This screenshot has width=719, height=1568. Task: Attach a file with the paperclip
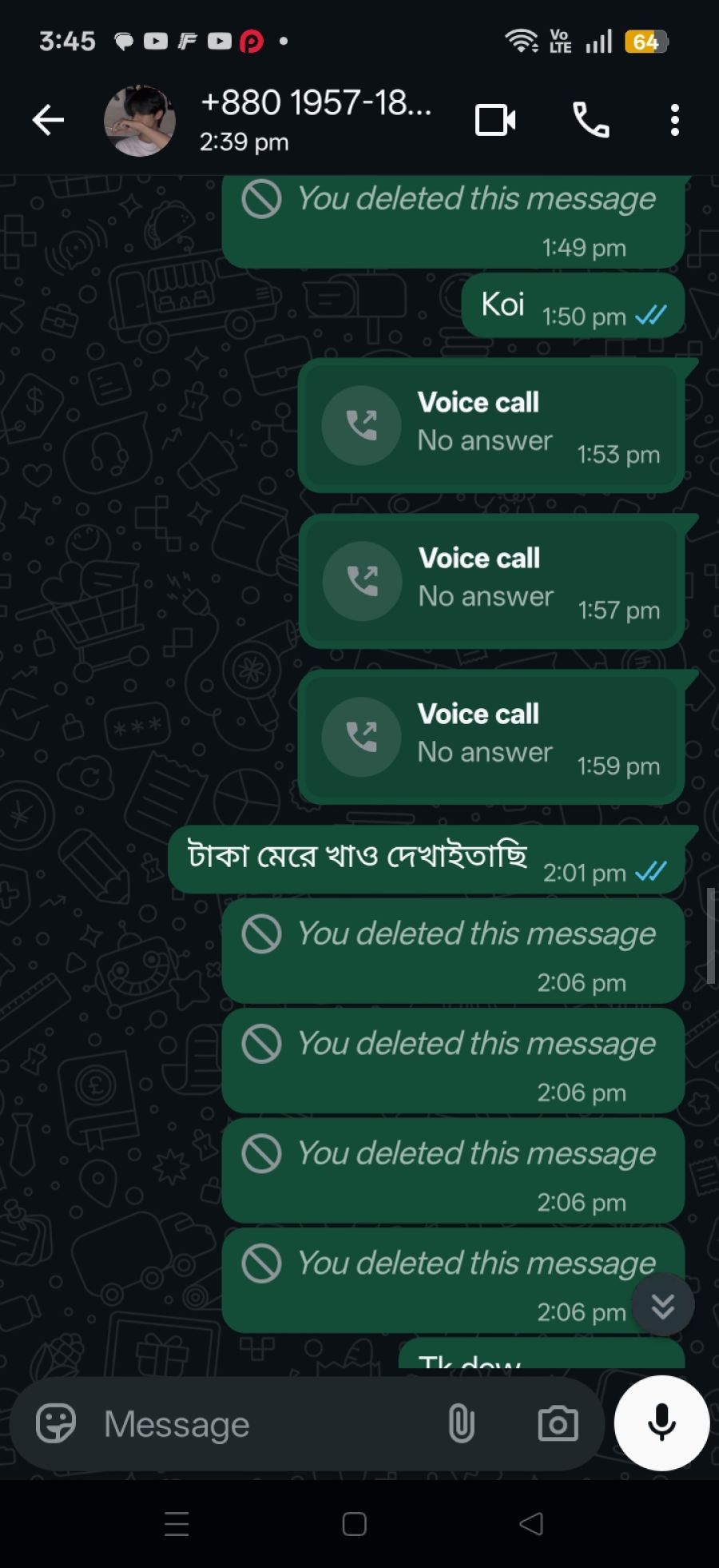pyautogui.click(x=461, y=1424)
